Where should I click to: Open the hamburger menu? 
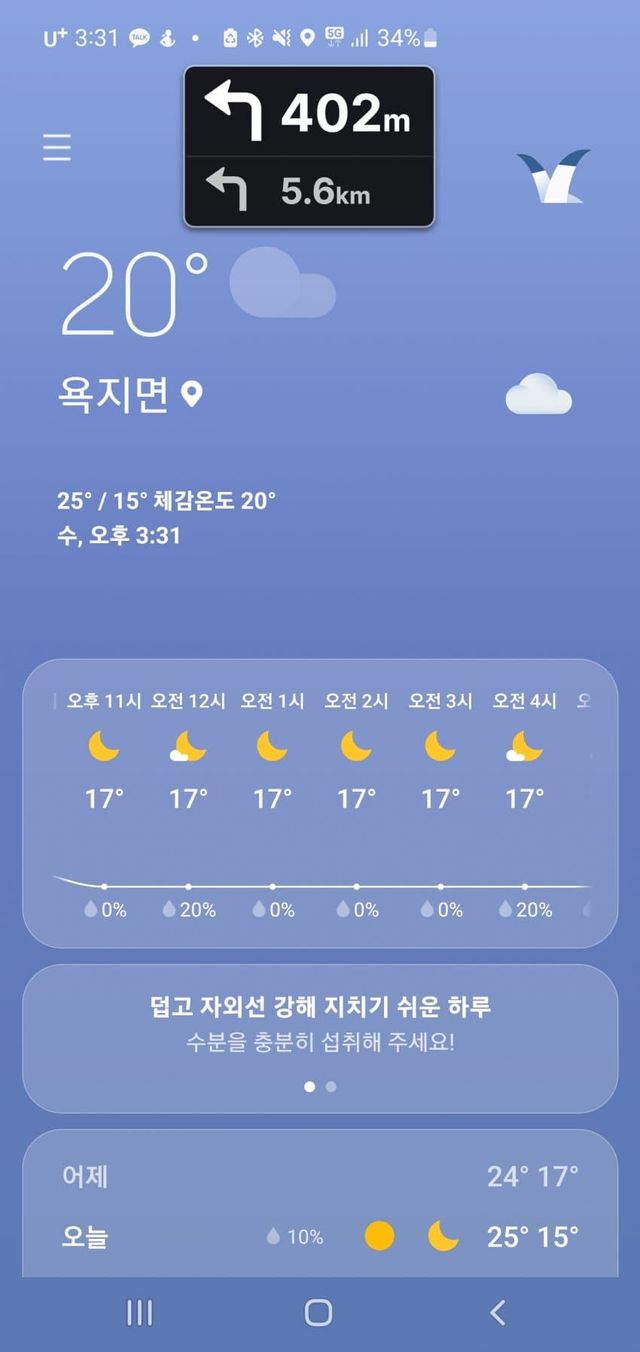tap(57, 148)
